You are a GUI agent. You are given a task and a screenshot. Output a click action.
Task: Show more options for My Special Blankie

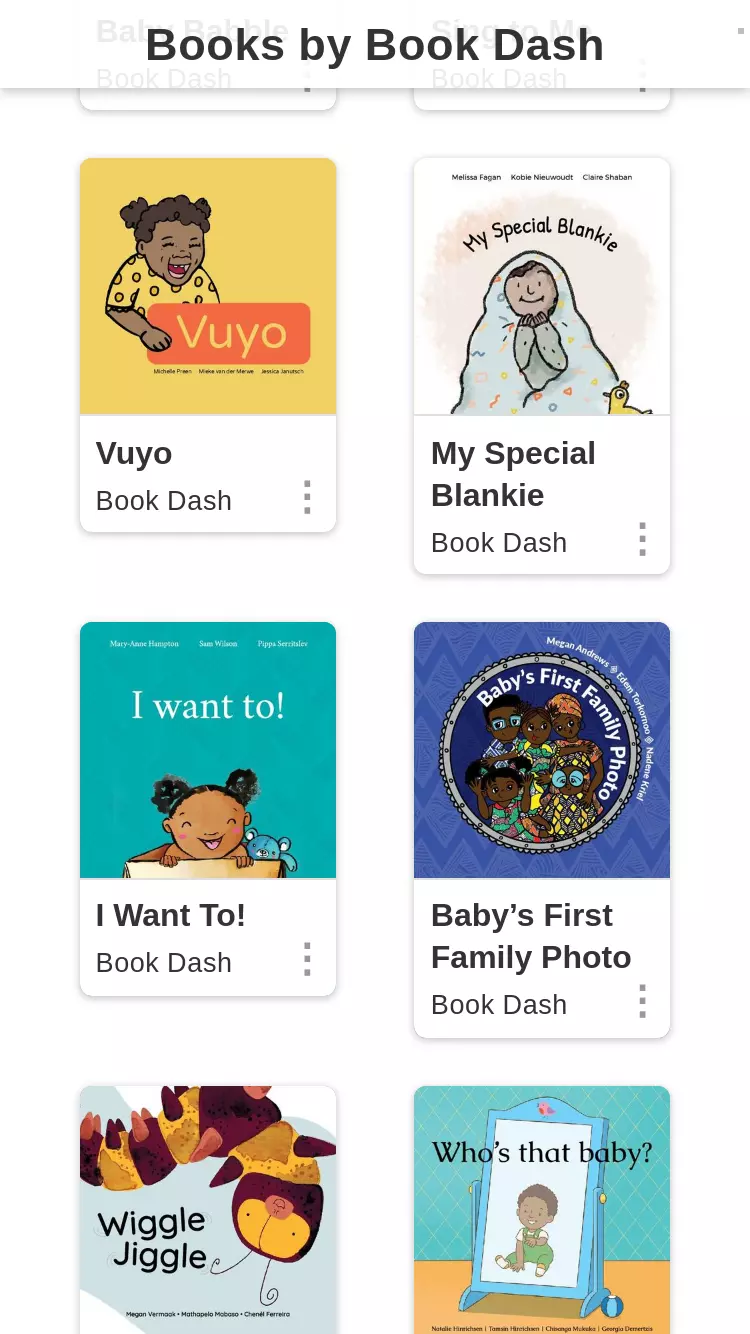pos(642,539)
